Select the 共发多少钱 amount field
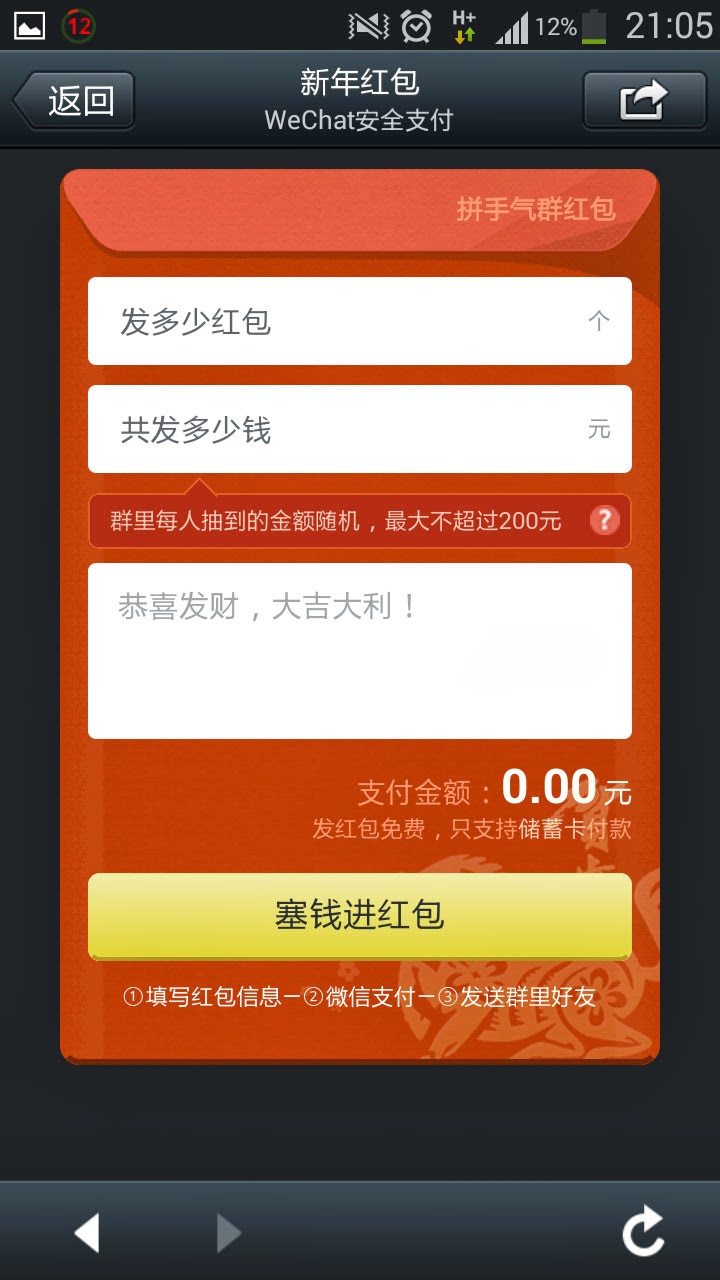The image size is (720, 1280). tap(359, 429)
